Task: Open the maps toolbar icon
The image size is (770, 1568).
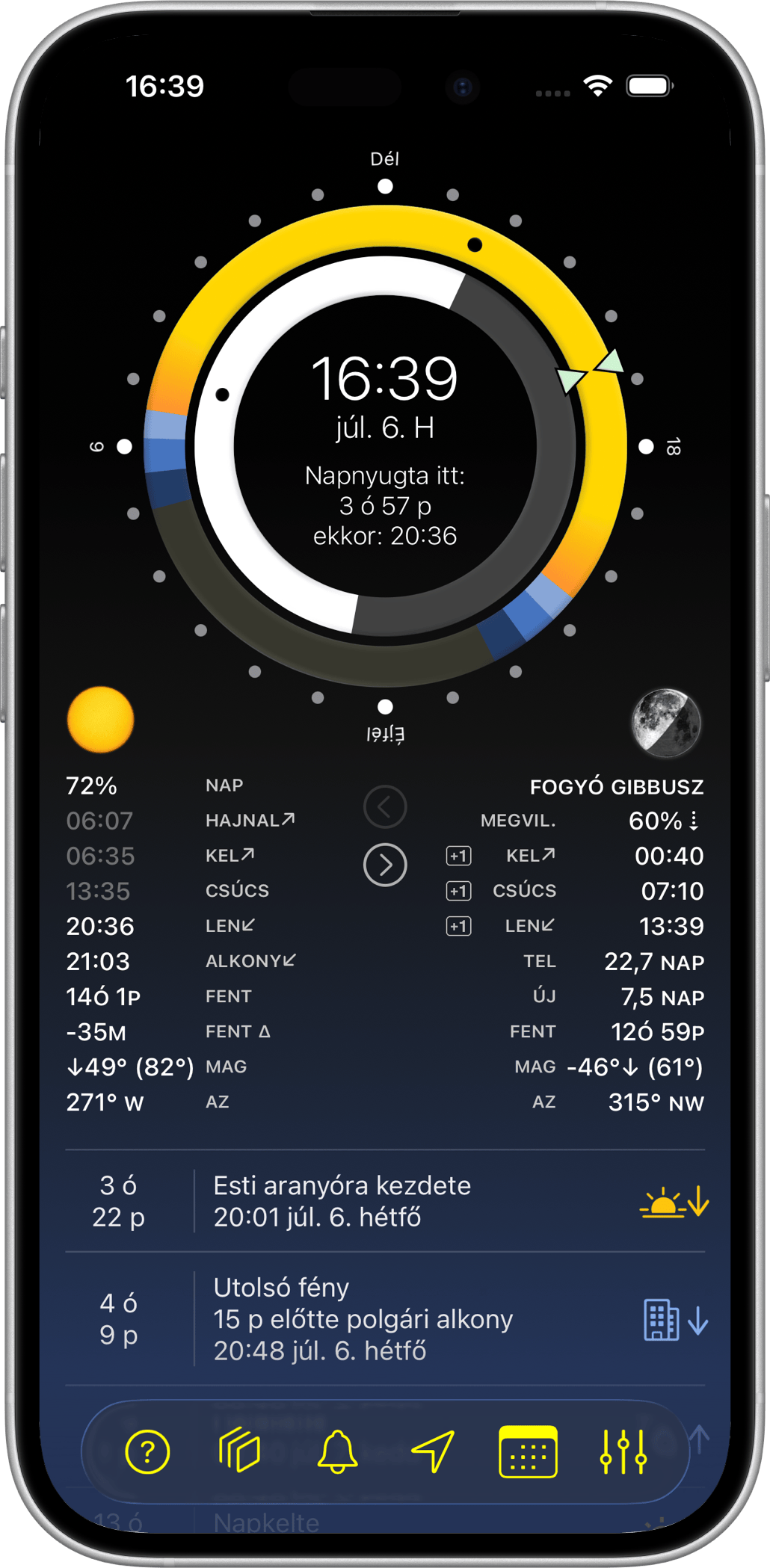Action: [x=239, y=1450]
